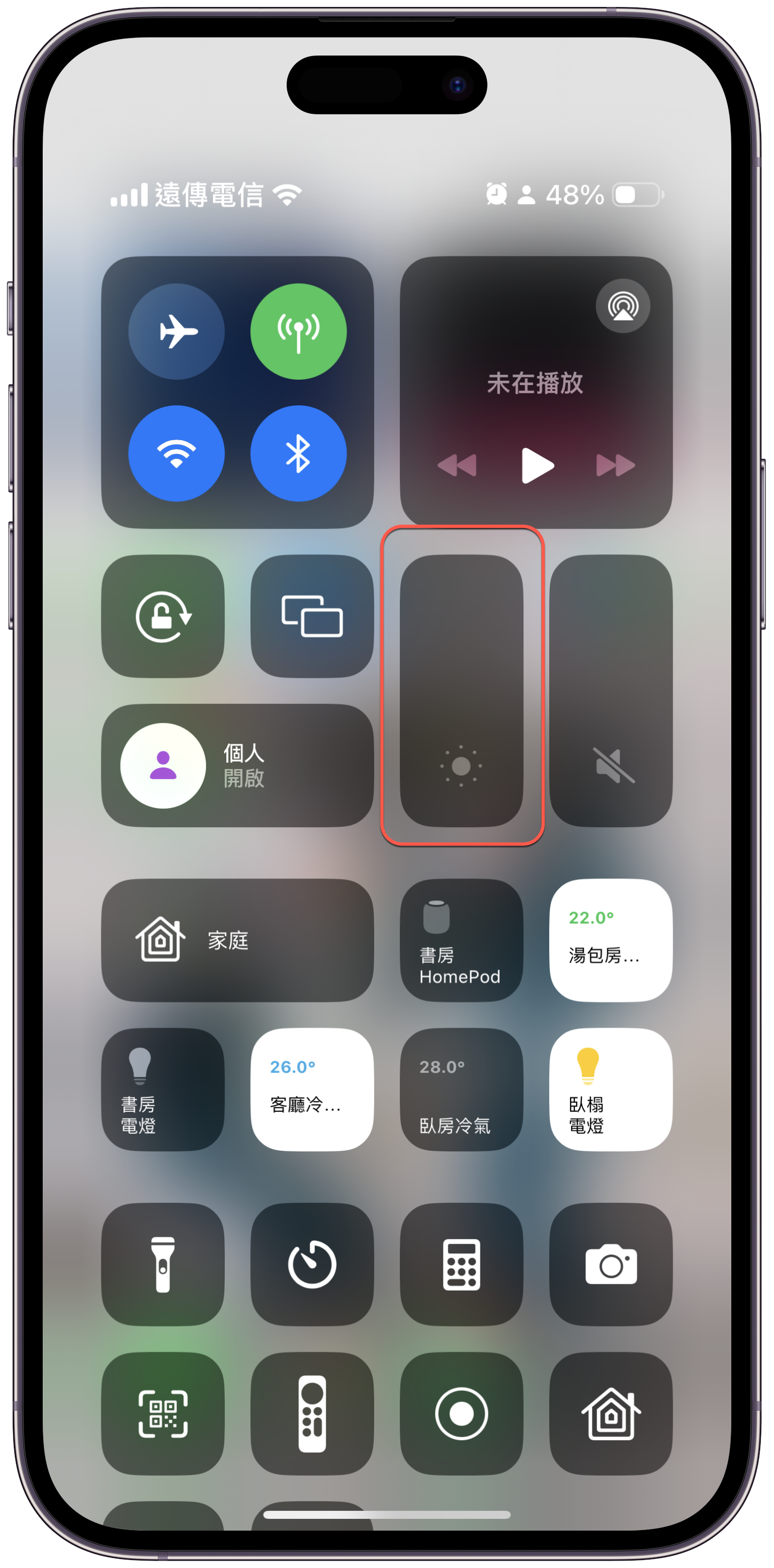Viewport: 774px width, 1568px height.
Task: Toggle the rotation lock
Action: (x=163, y=616)
